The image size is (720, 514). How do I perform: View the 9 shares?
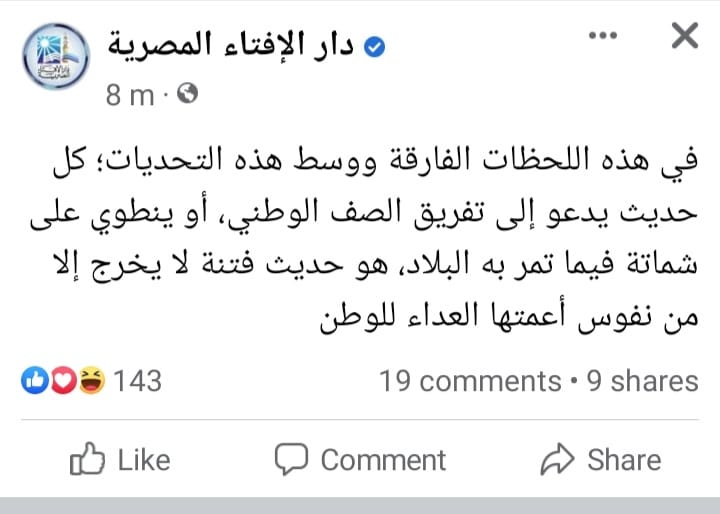pyautogui.click(x=643, y=381)
